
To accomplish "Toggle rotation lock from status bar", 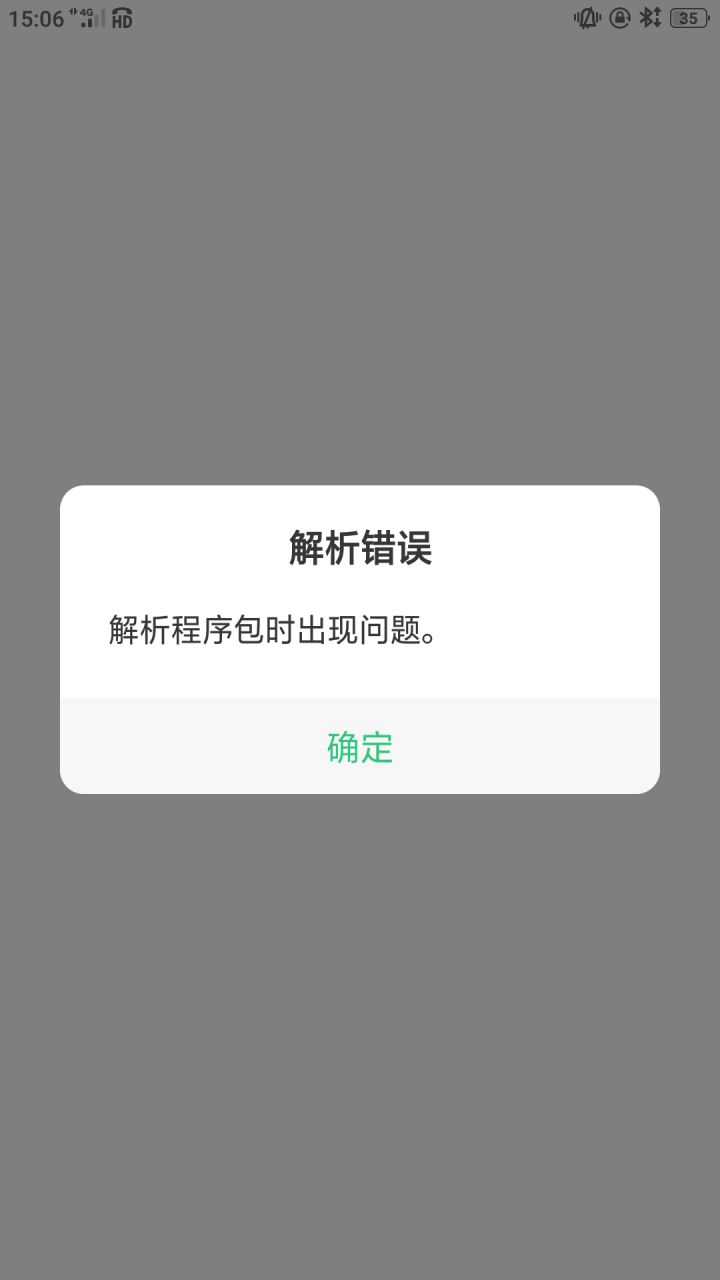I will pyautogui.click(x=617, y=17).
